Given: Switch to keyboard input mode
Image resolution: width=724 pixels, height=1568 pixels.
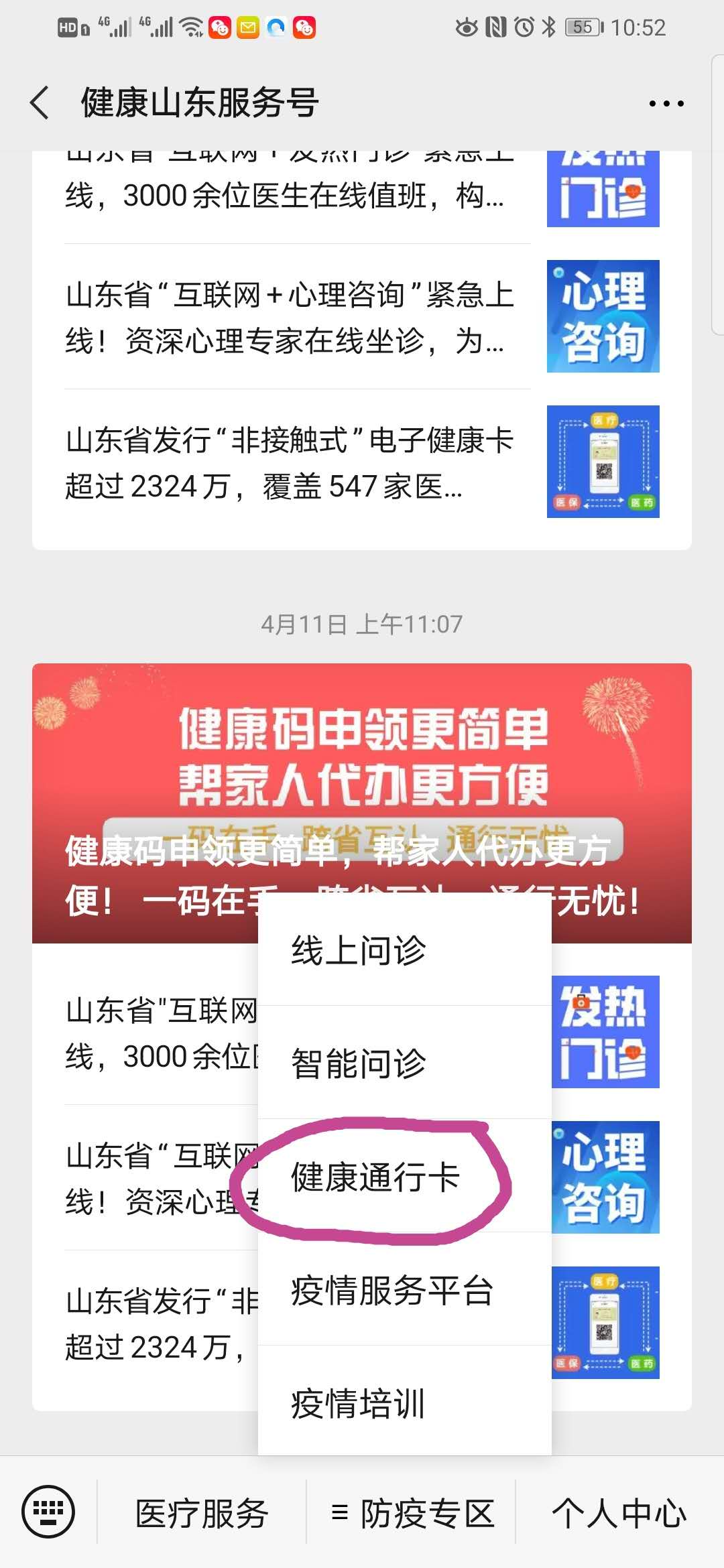Looking at the screenshot, I should tap(48, 1512).
